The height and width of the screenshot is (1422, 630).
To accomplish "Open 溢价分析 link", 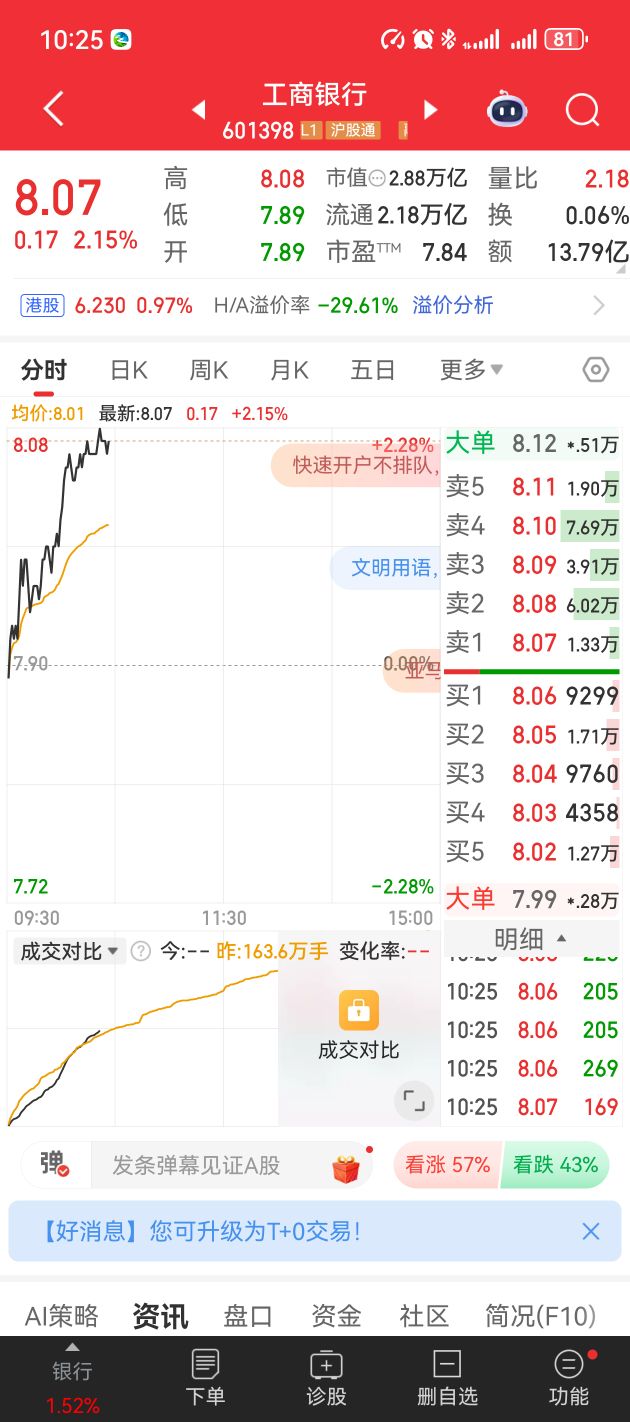I will coord(453,306).
